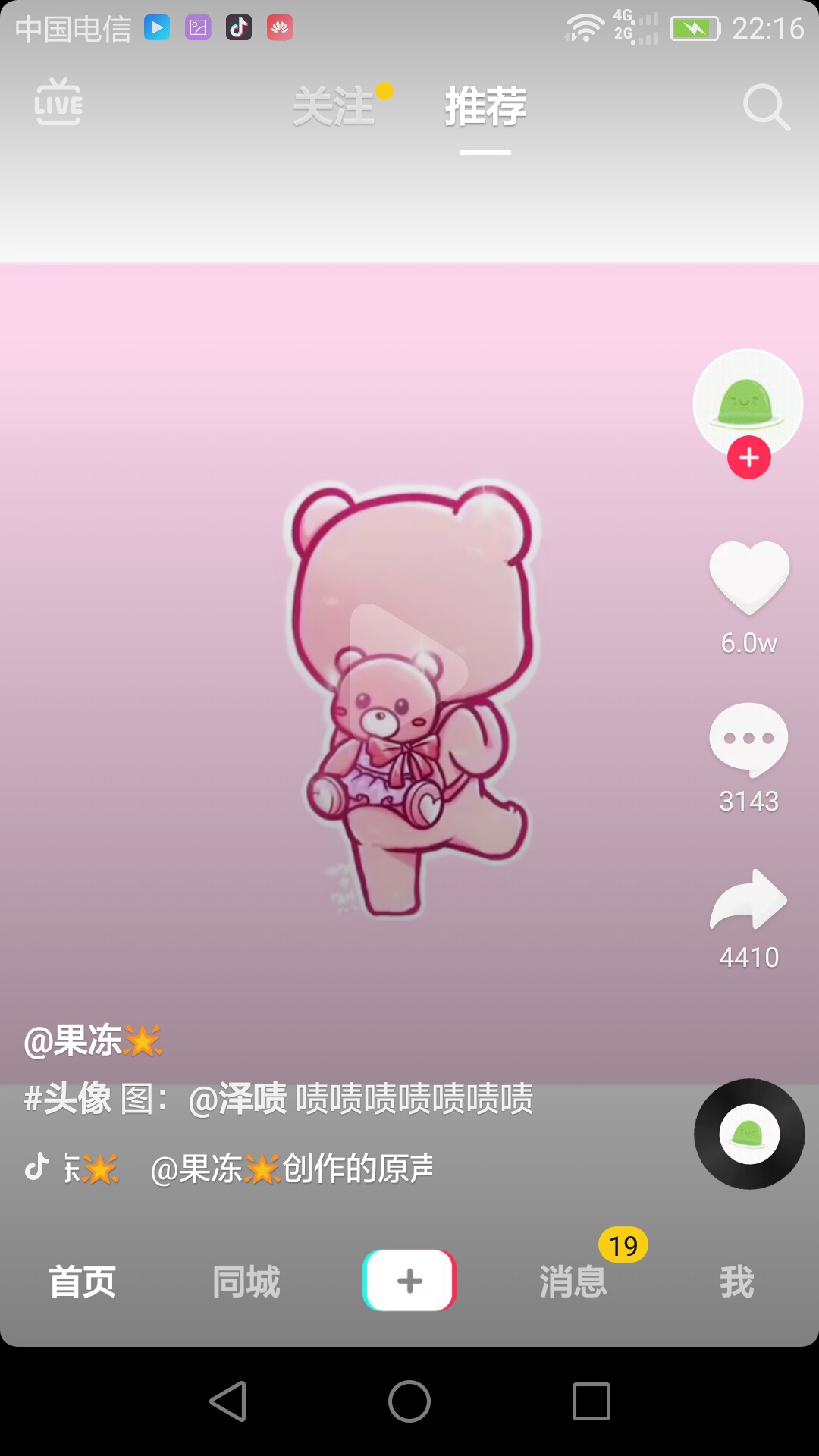Tap the spinning music disc
The width and height of the screenshot is (819, 1456).
[749, 1134]
